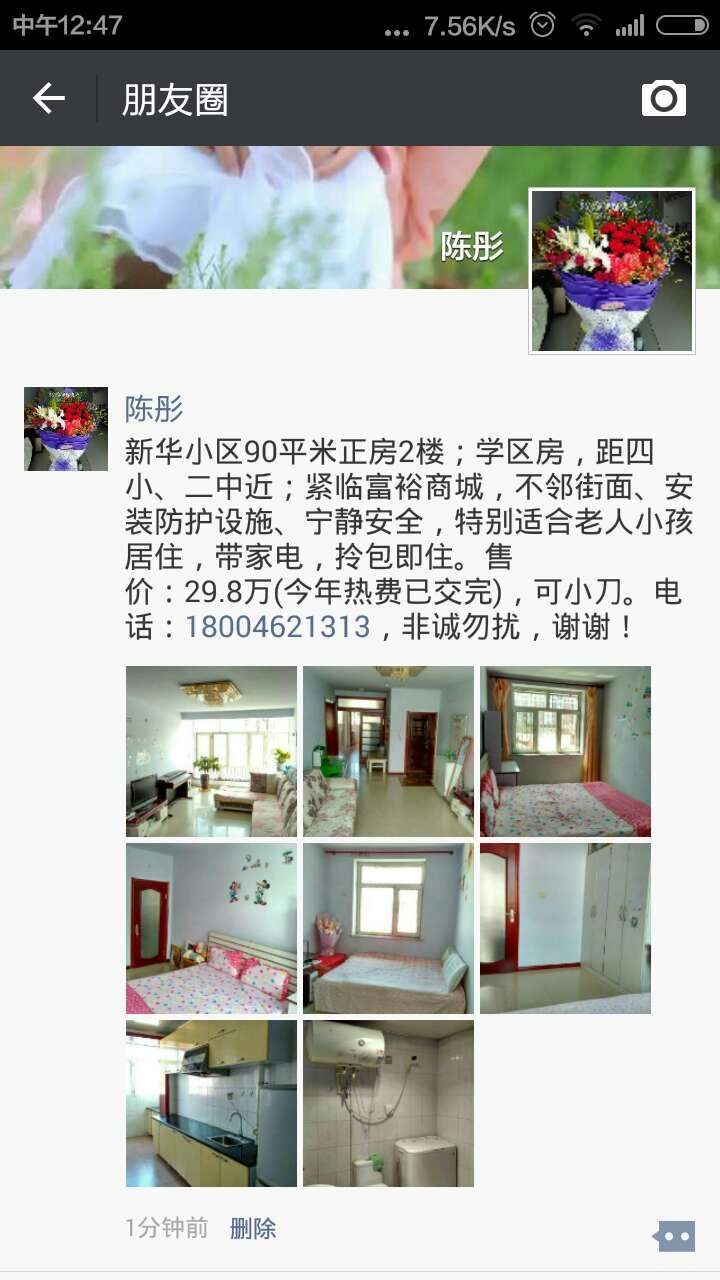Tap the phone number 18004621313
The height and width of the screenshot is (1280, 720).
pos(277,627)
